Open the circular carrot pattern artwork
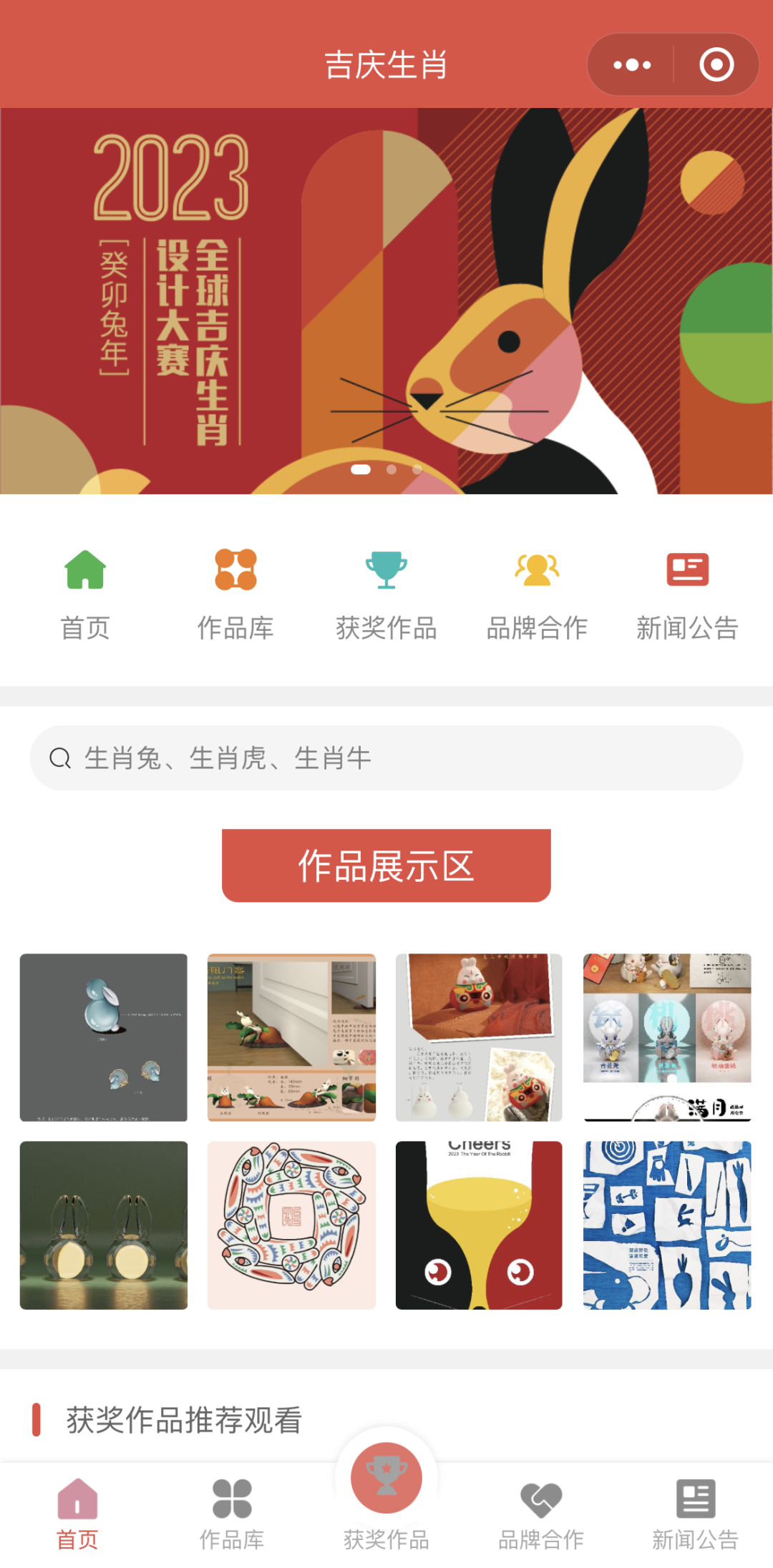This screenshot has width=773, height=1568. coord(291,1225)
